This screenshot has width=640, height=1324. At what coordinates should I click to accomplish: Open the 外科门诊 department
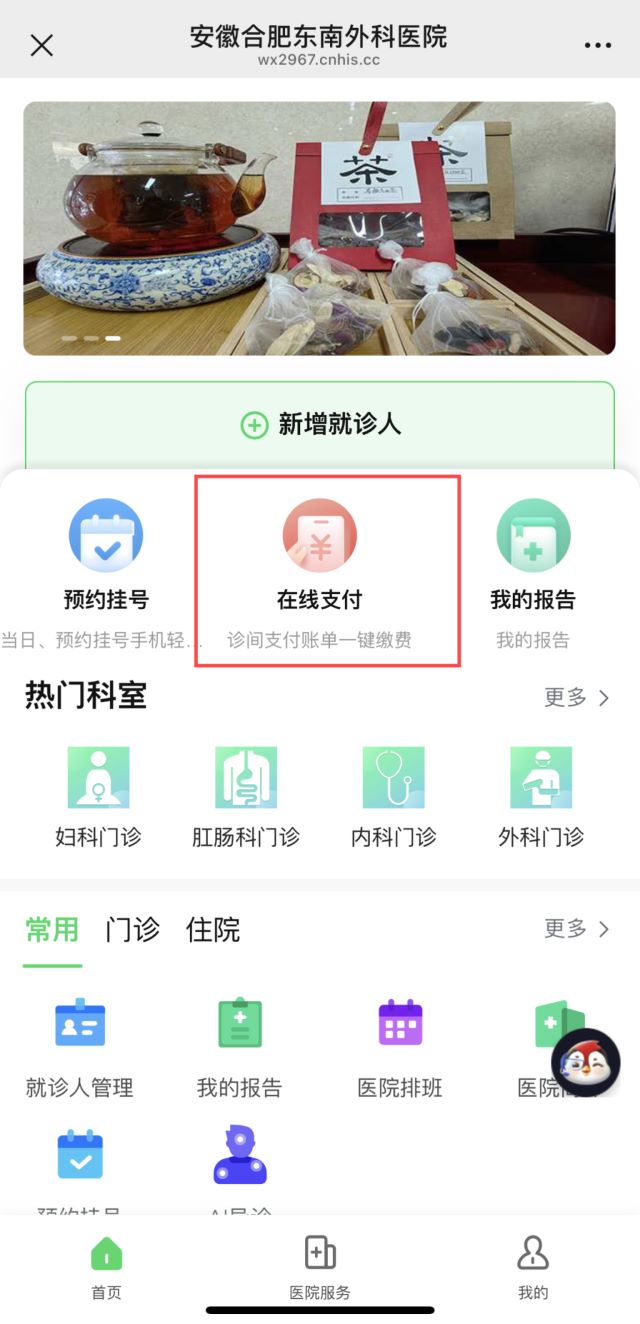pos(541,797)
